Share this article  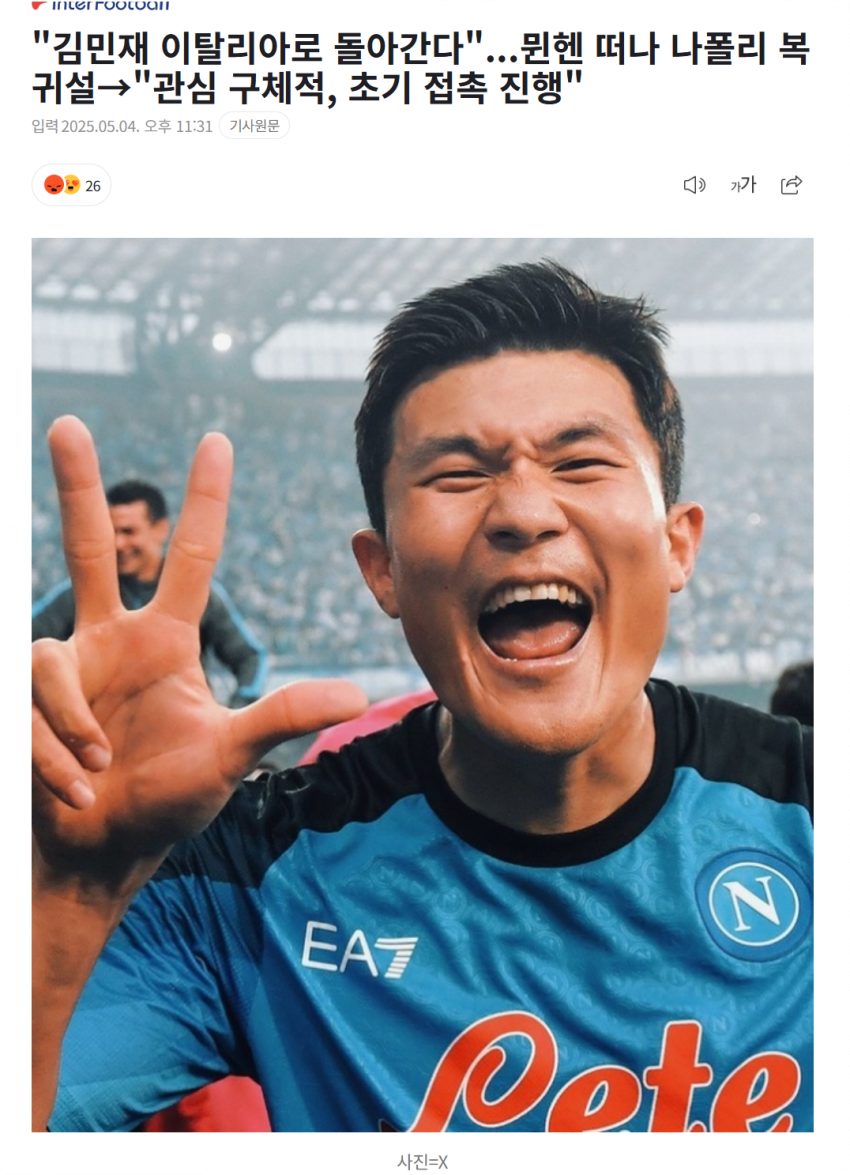(791, 185)
